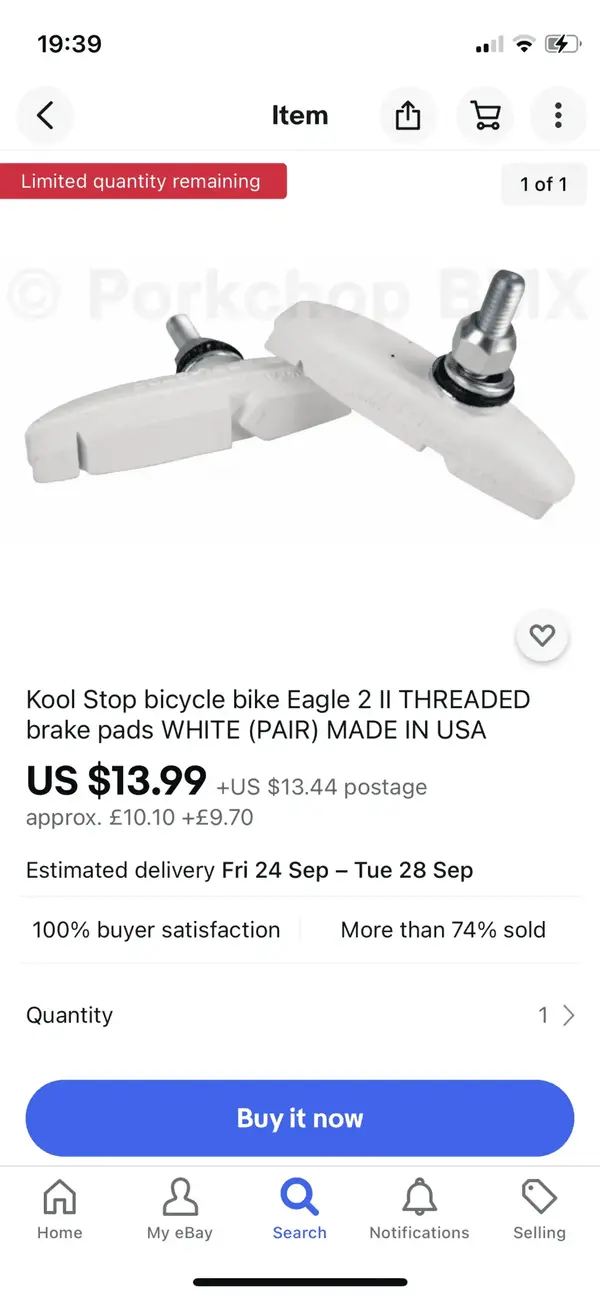Open the three-dot overflow menu
Screen dimensions: 600x1299
pyautogui.click(x=558, y=116)
